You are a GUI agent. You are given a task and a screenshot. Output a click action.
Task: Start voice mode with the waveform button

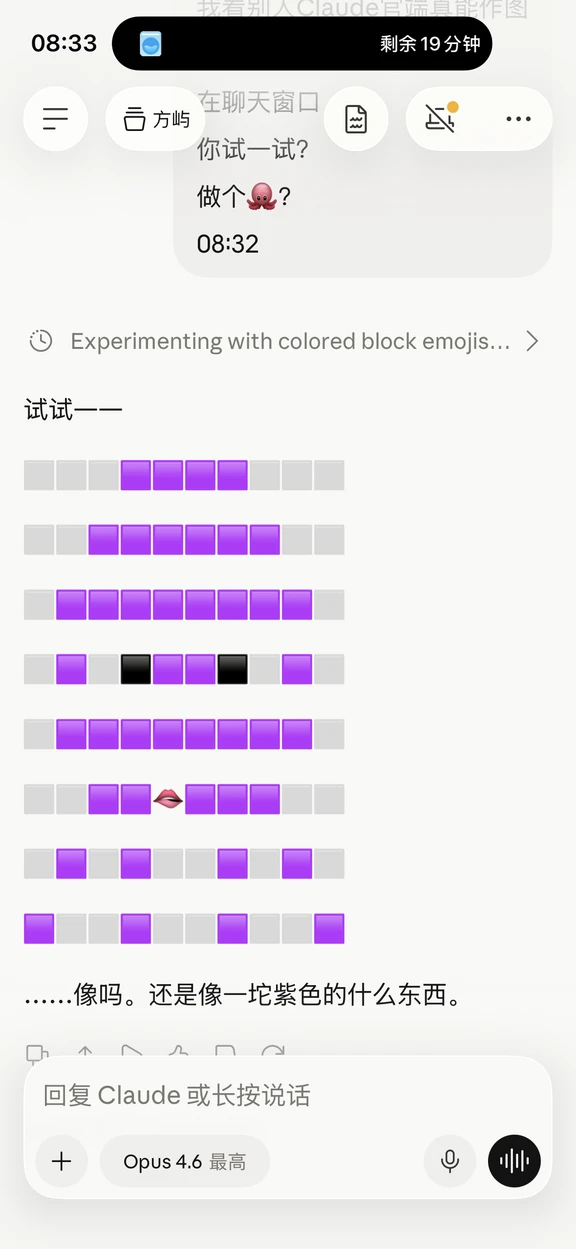pyautogui.click(x=514, y=1161)
